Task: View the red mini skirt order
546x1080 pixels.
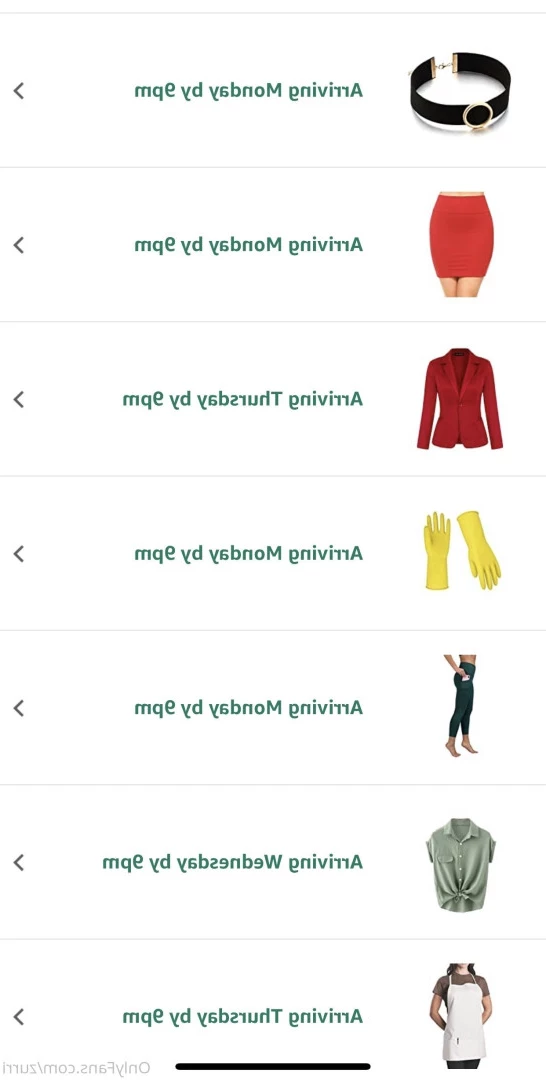Action: pyautogui.click(x=273, y=245)
